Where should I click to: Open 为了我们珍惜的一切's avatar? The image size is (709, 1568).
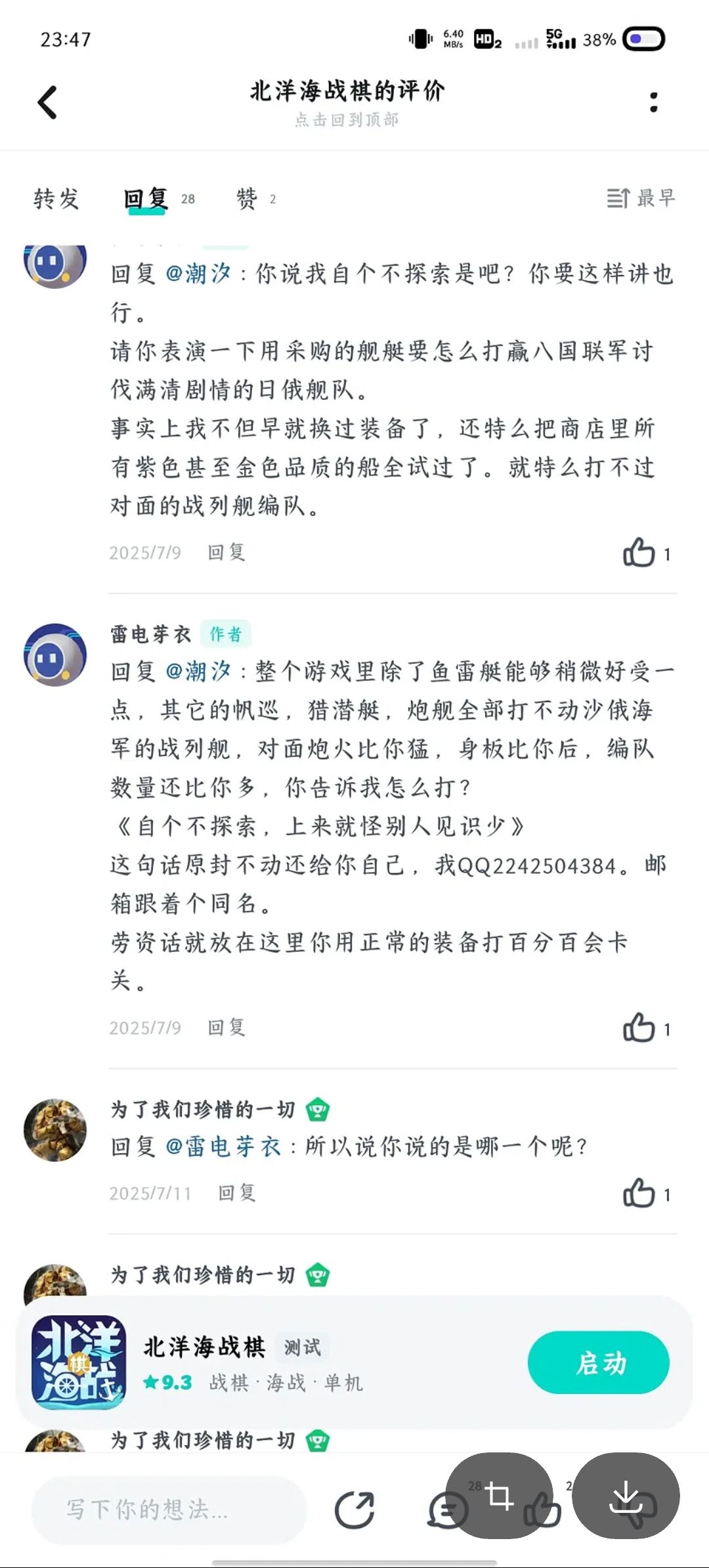point(55,1130)
